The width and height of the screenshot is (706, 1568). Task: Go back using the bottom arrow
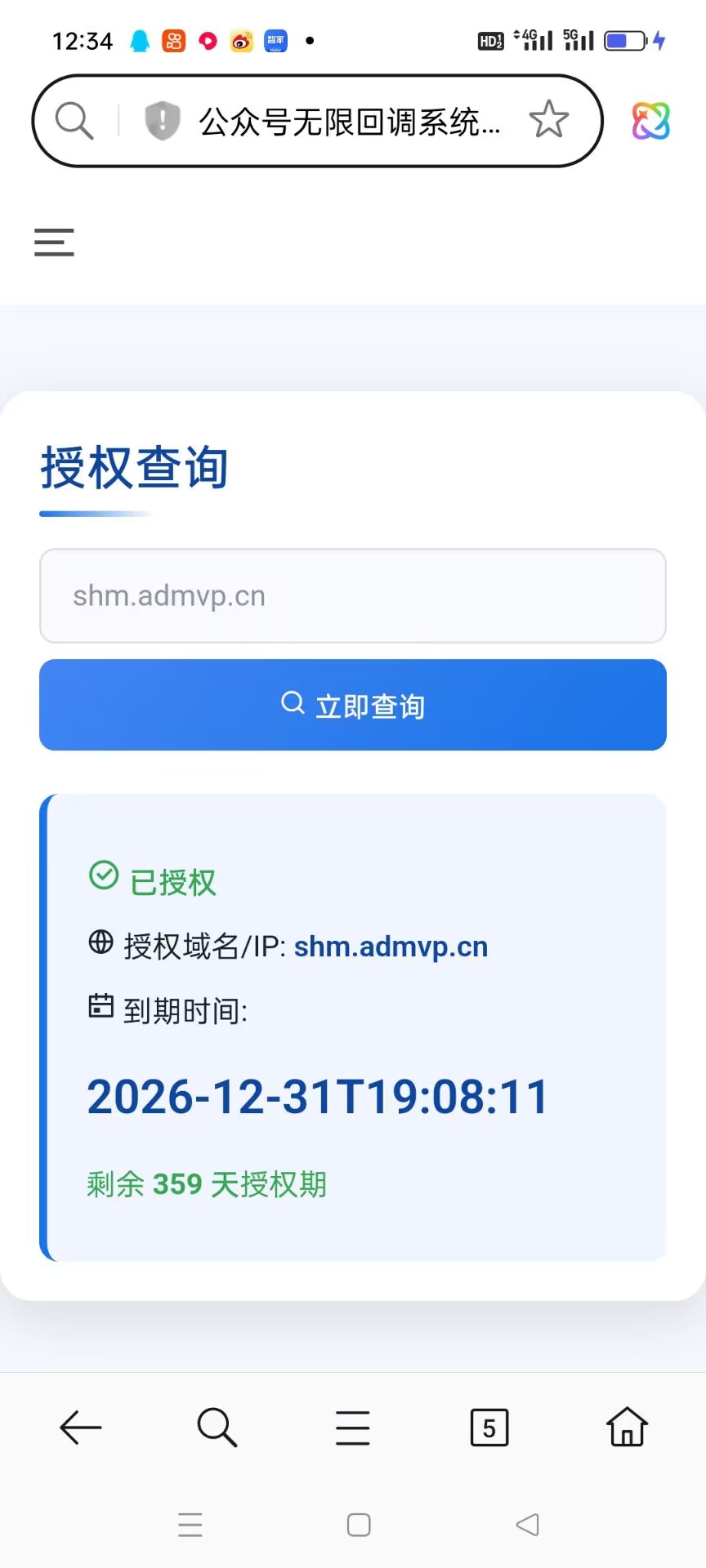pos(79,1428)
